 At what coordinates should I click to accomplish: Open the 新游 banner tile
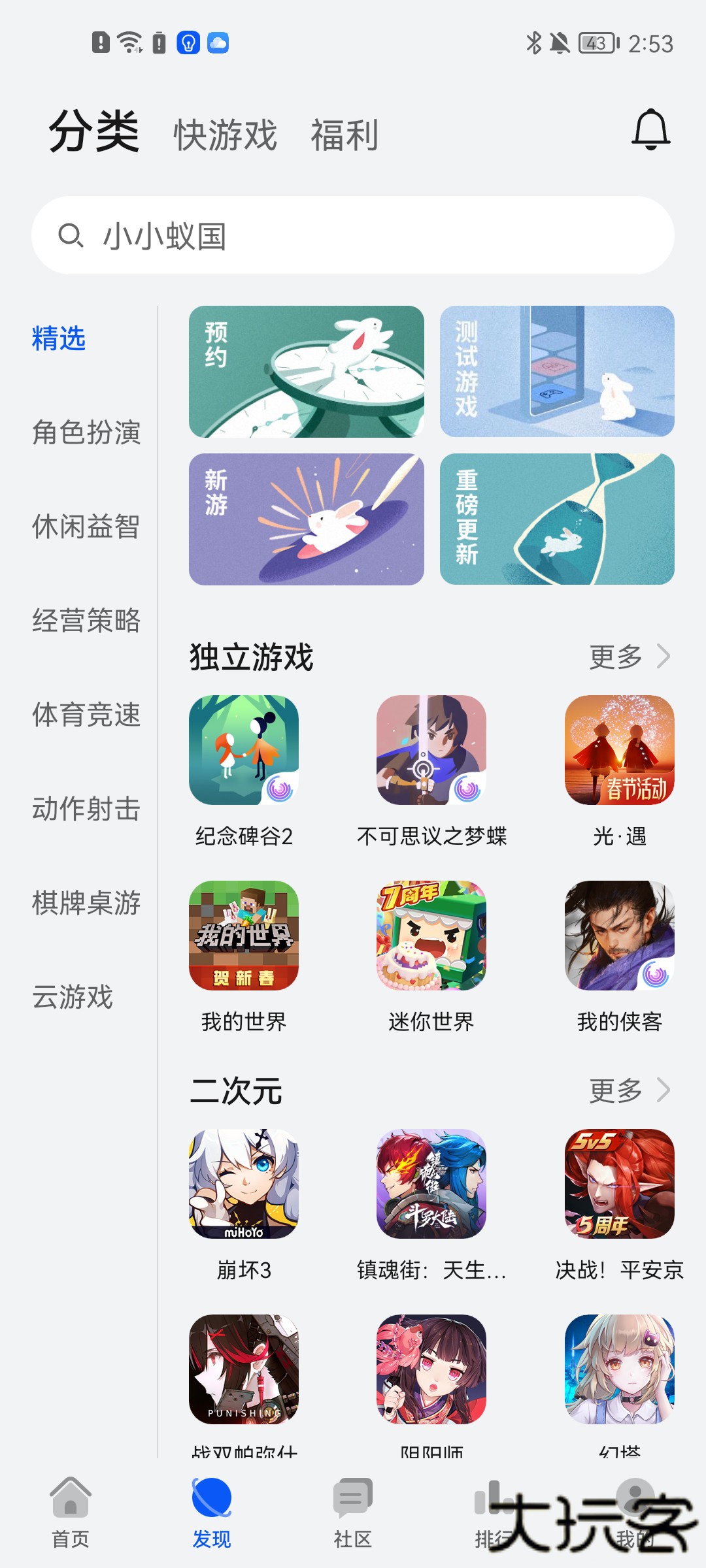tap(306, 519)
